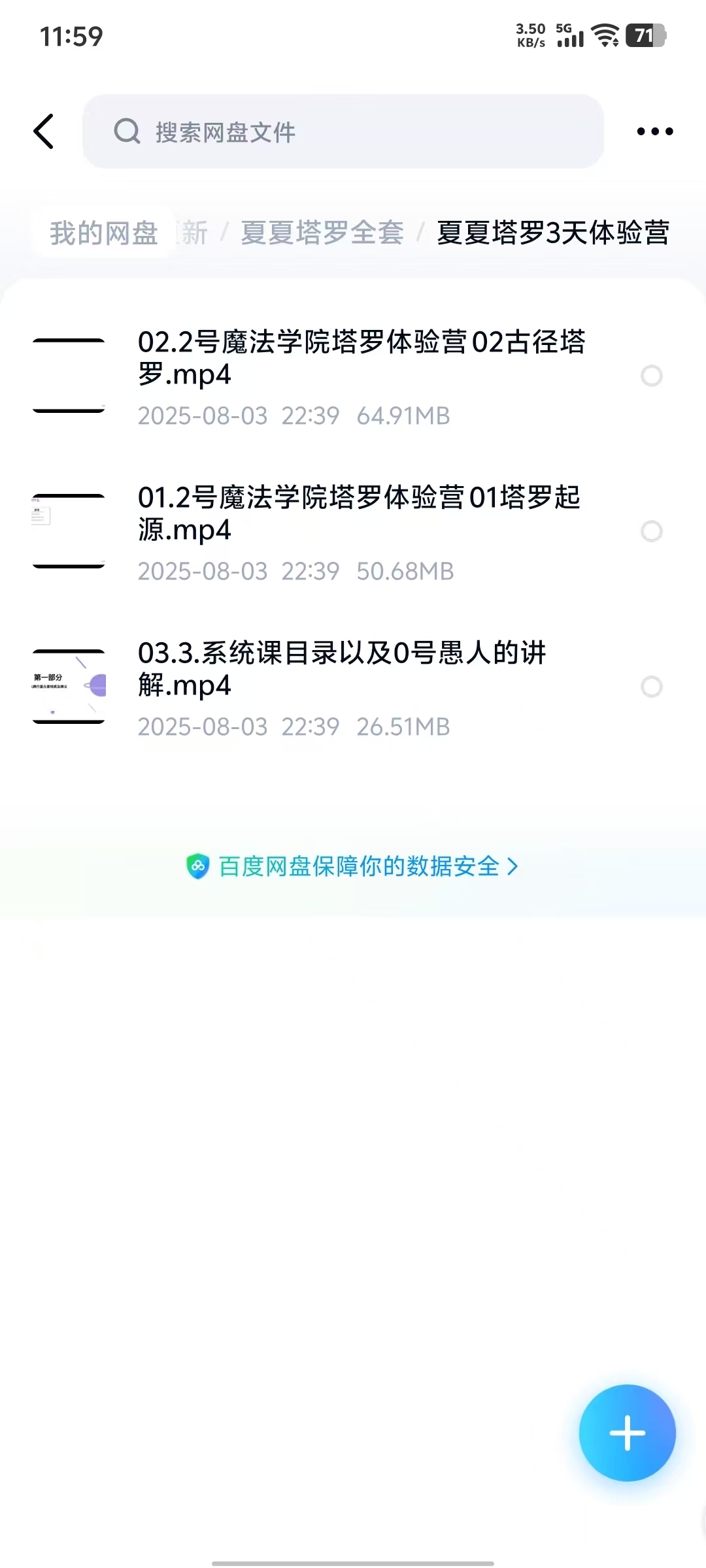Image resolution: width=706 pixels, height=1568 pixels.
Task: Go back using the top-left arrow
Action: (44, 131)
